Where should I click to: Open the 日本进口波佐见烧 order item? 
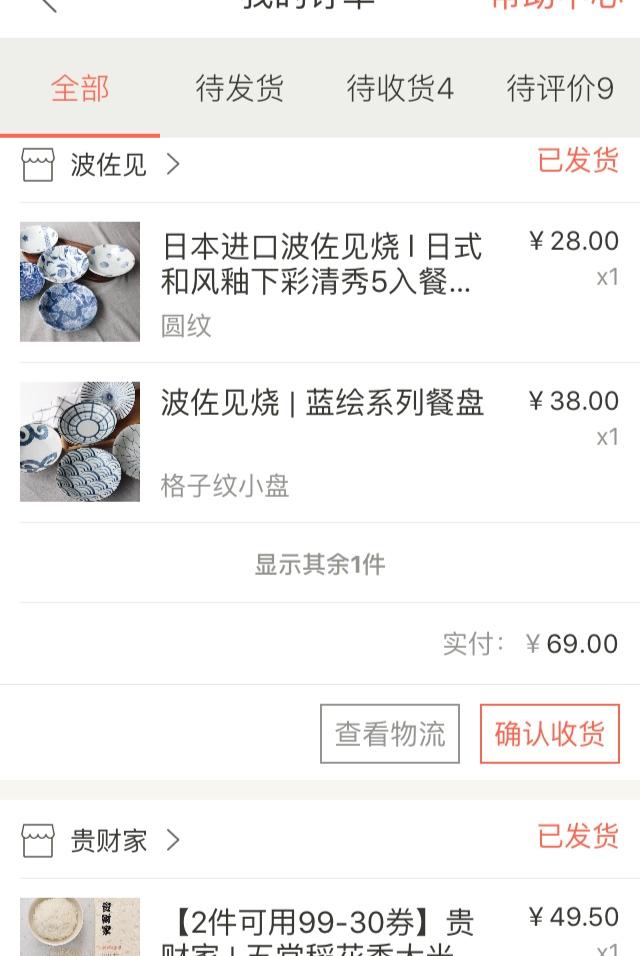(x=320, y=281)
